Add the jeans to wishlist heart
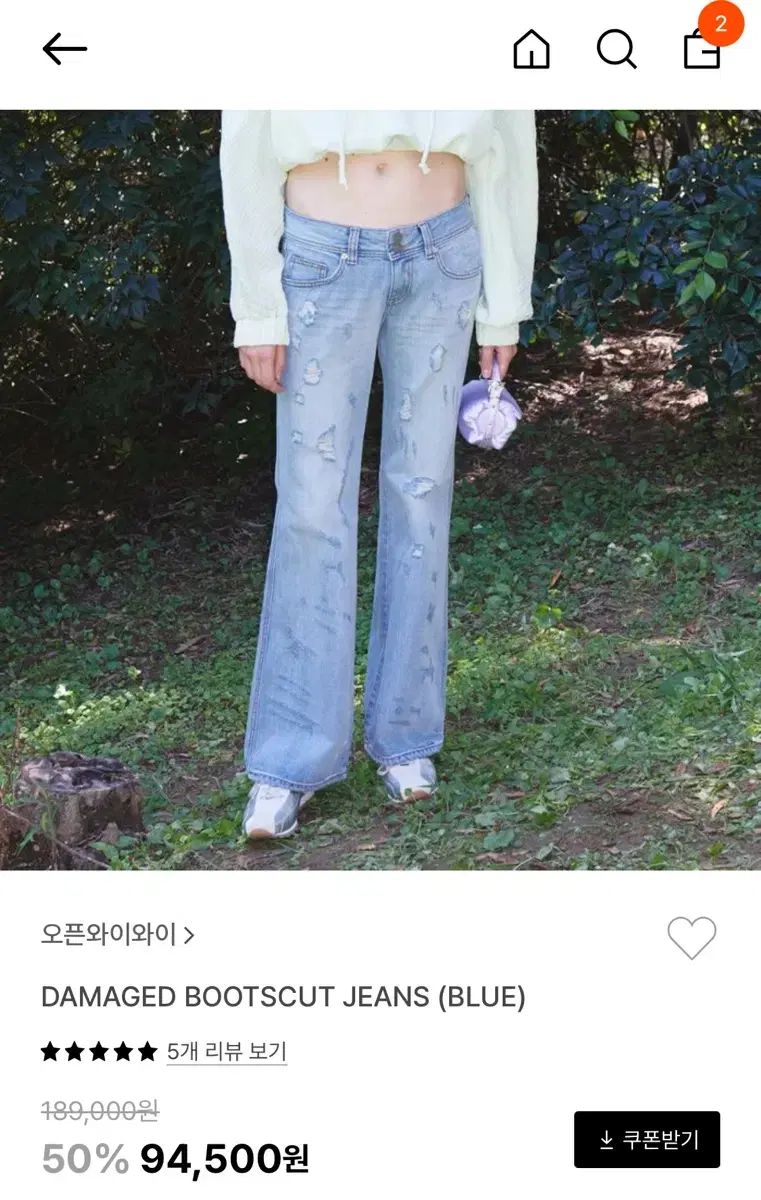Screen dimensions: 761x1200 (691, 938)
